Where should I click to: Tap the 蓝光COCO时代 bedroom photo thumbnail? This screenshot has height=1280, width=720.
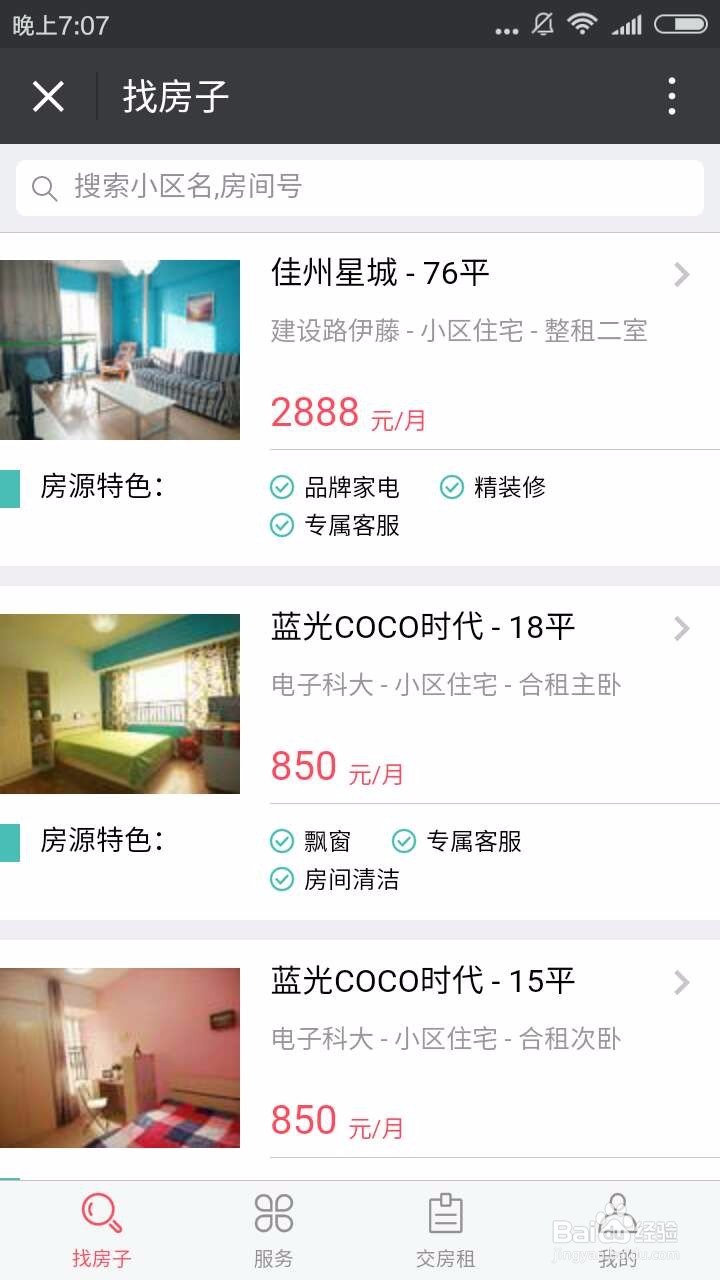tap(120, 703)
